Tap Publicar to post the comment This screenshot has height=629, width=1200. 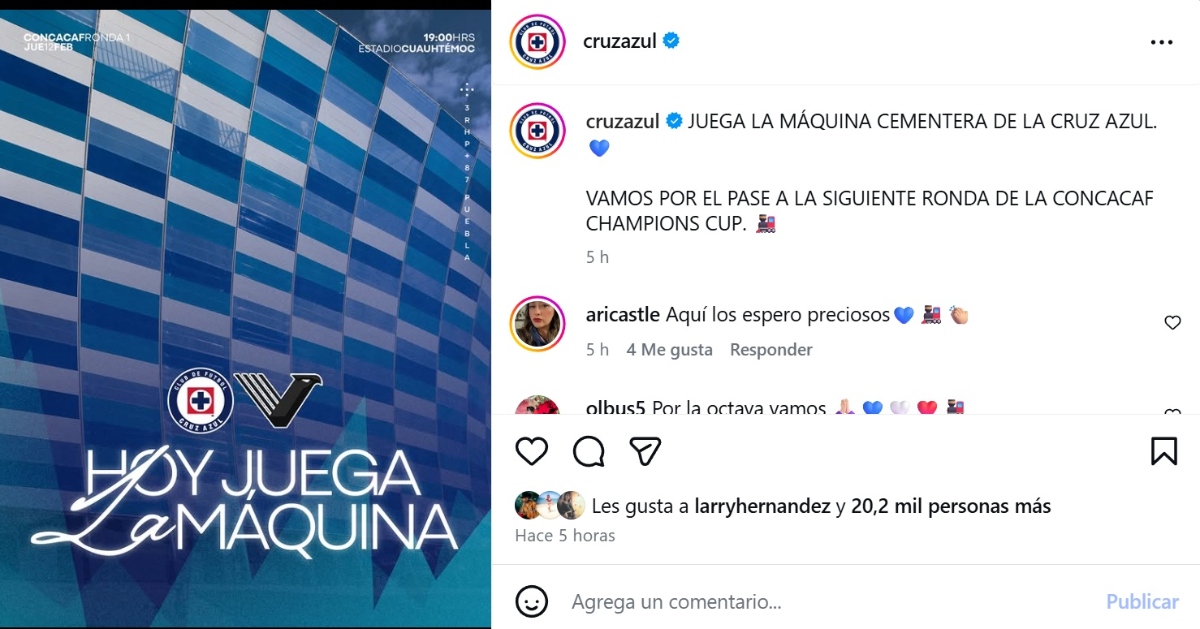[1142, 602]
